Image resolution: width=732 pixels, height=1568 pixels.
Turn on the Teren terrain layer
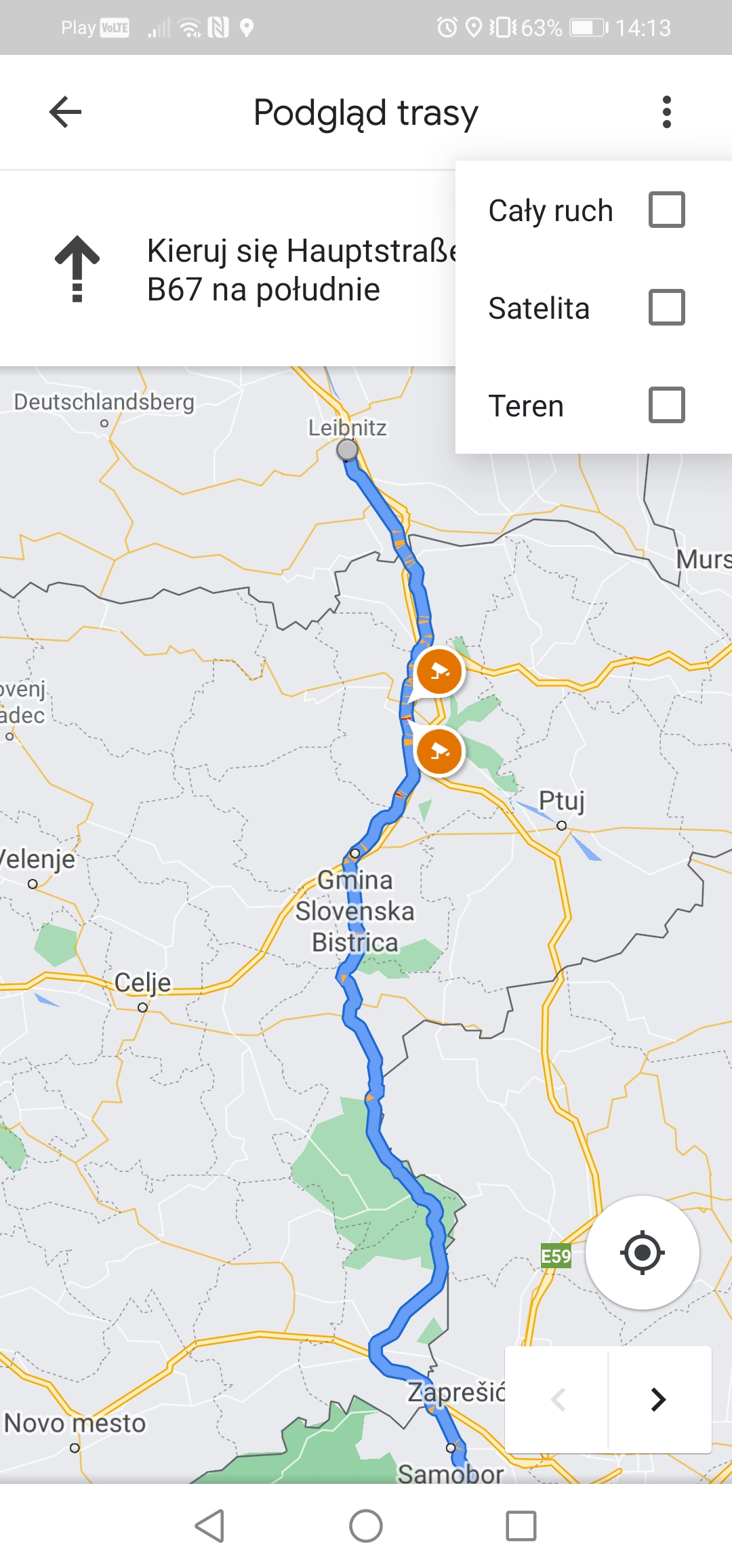(x=667, y=405)
